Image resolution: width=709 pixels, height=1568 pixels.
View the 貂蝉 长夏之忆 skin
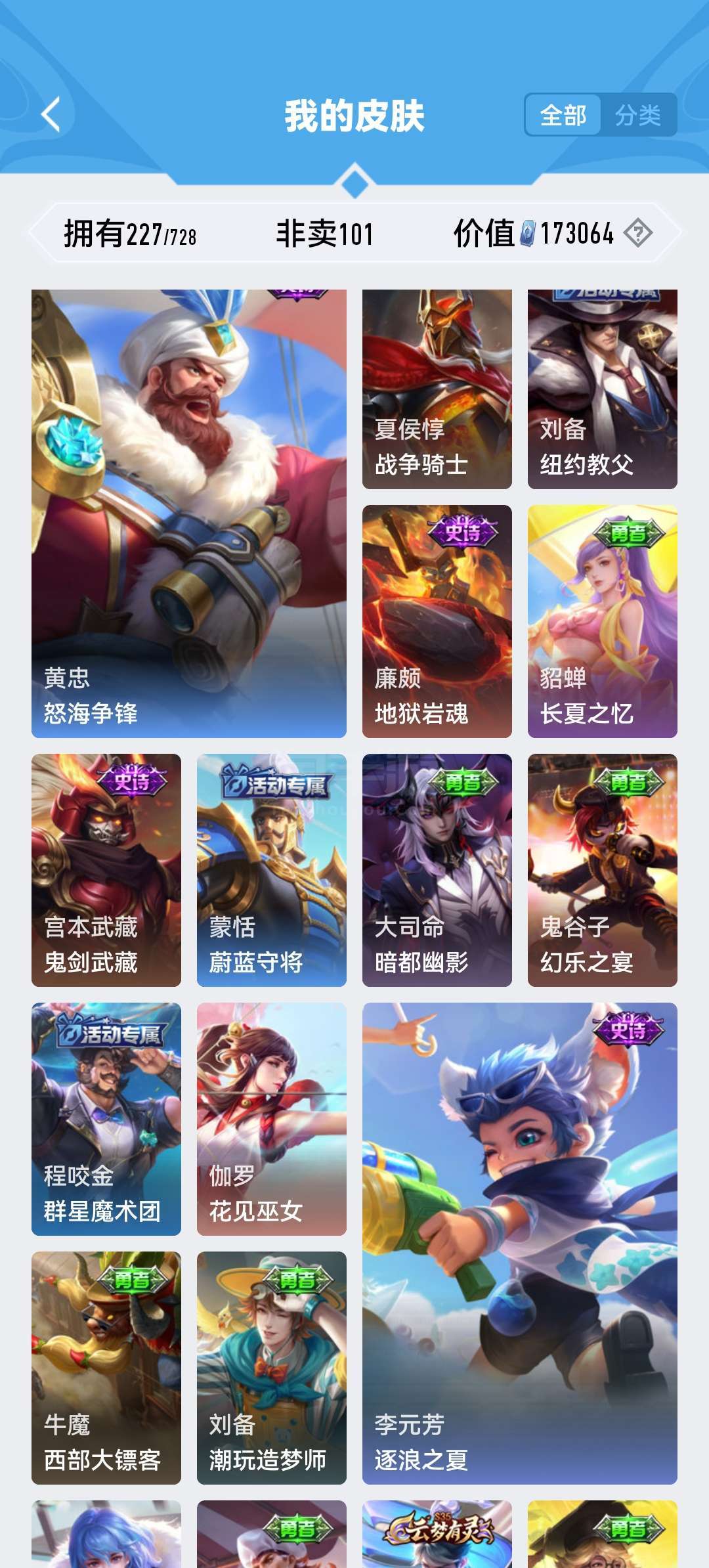coord(603,621)
